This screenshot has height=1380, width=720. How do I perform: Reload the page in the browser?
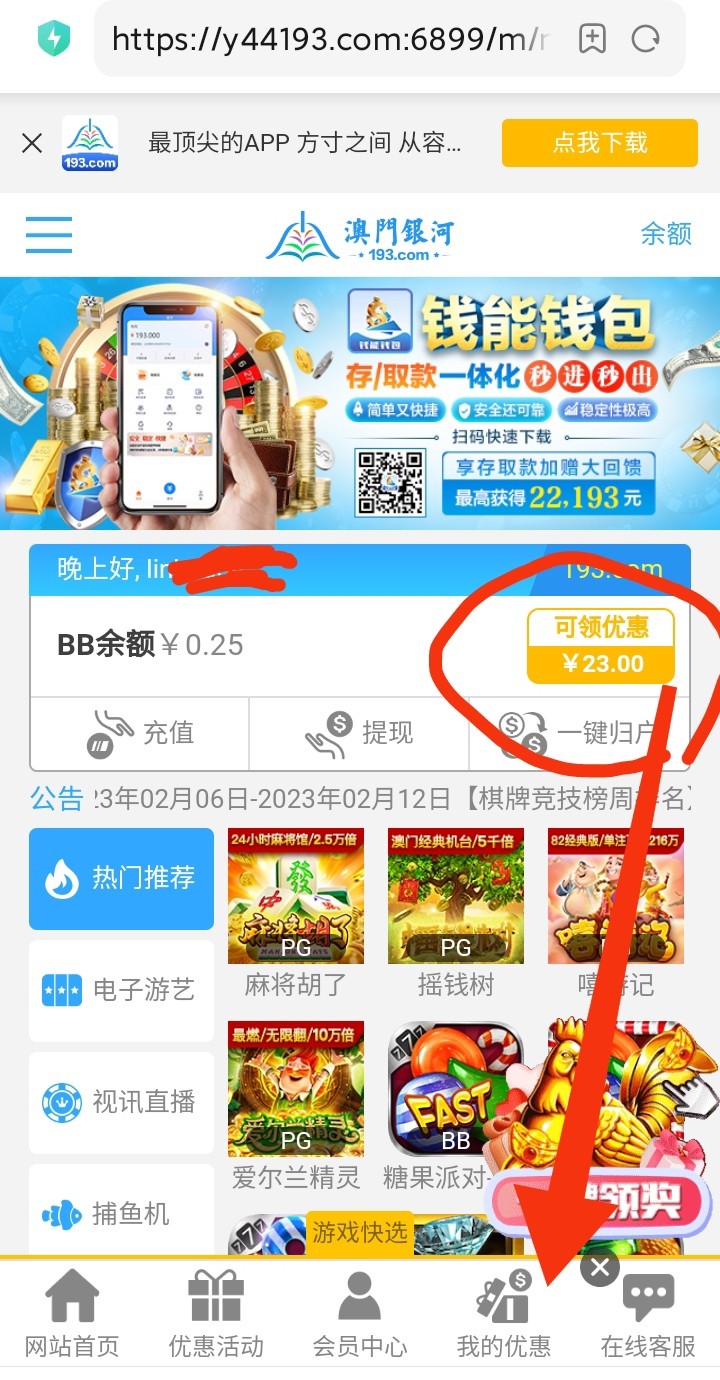(646, 40)
